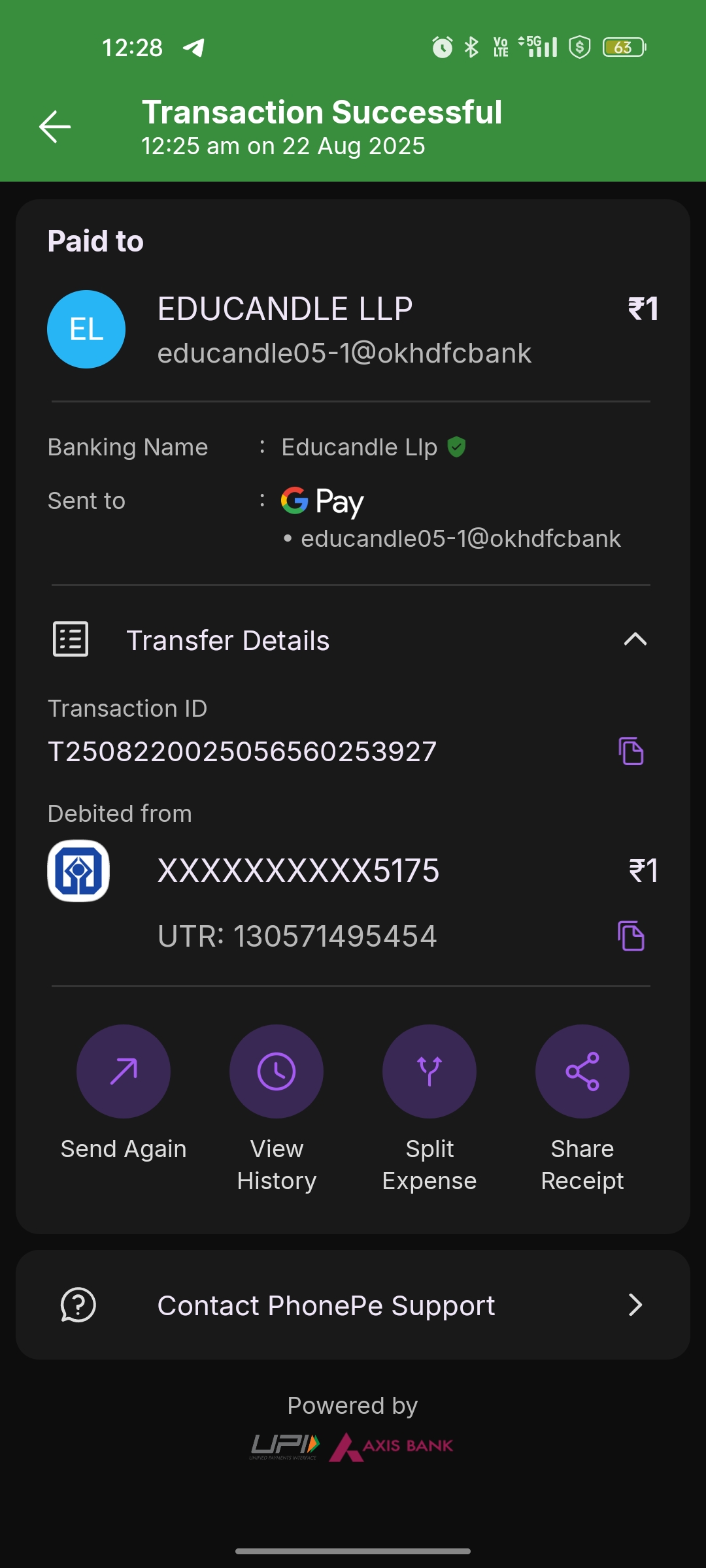Collapse the Transfer Details section
The height and width of the screenshot is (1568, 706).
coord(635,640)
